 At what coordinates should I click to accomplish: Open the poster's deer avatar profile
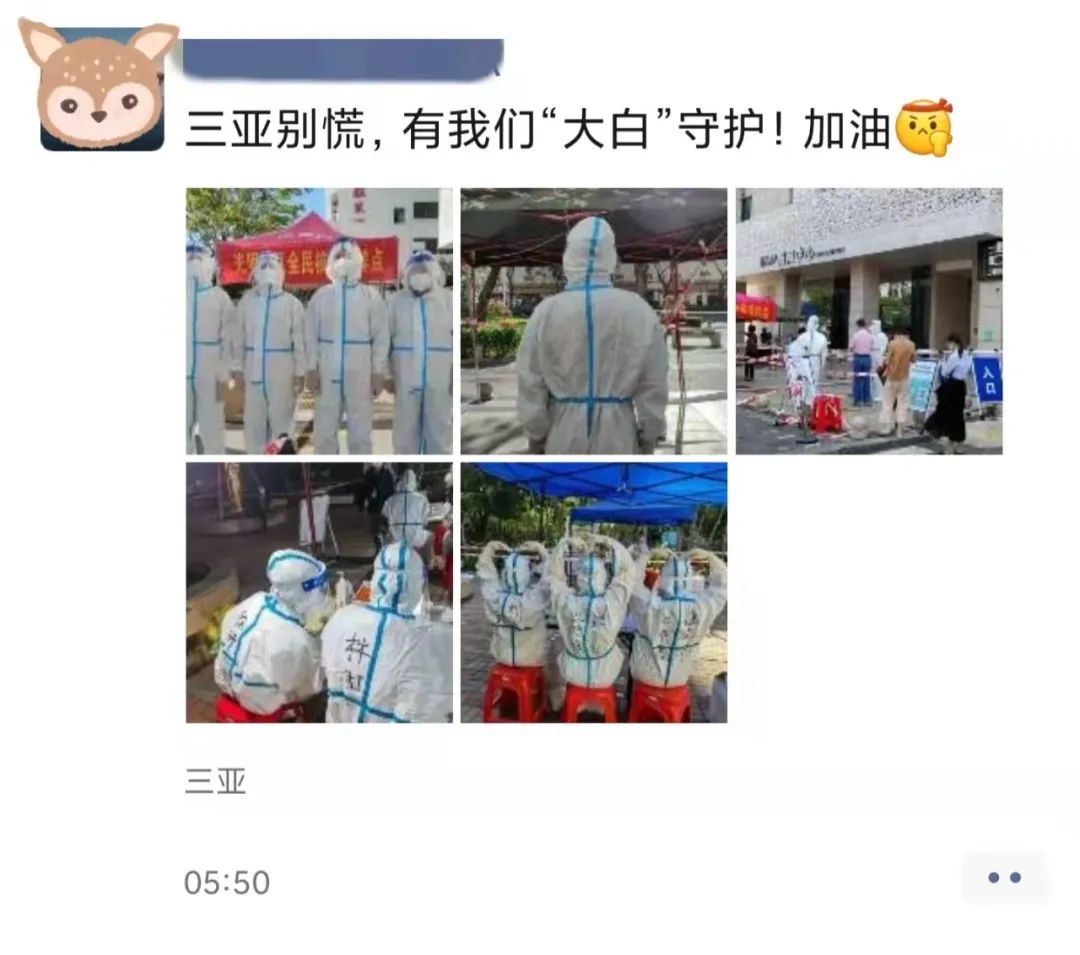point(100,88)
